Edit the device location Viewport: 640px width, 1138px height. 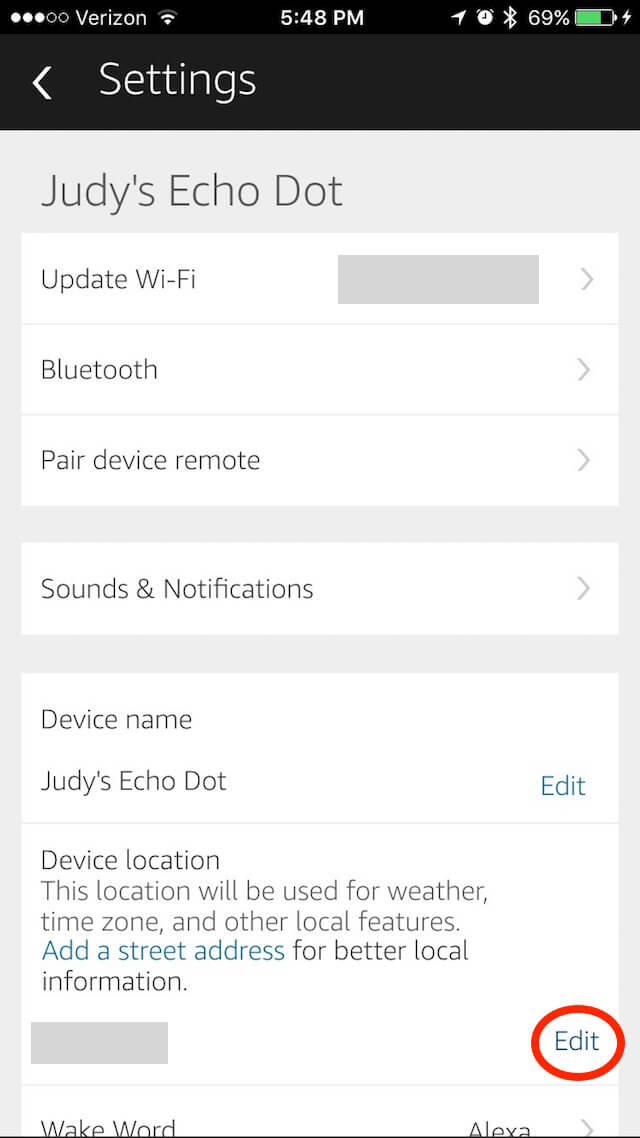577,1041
